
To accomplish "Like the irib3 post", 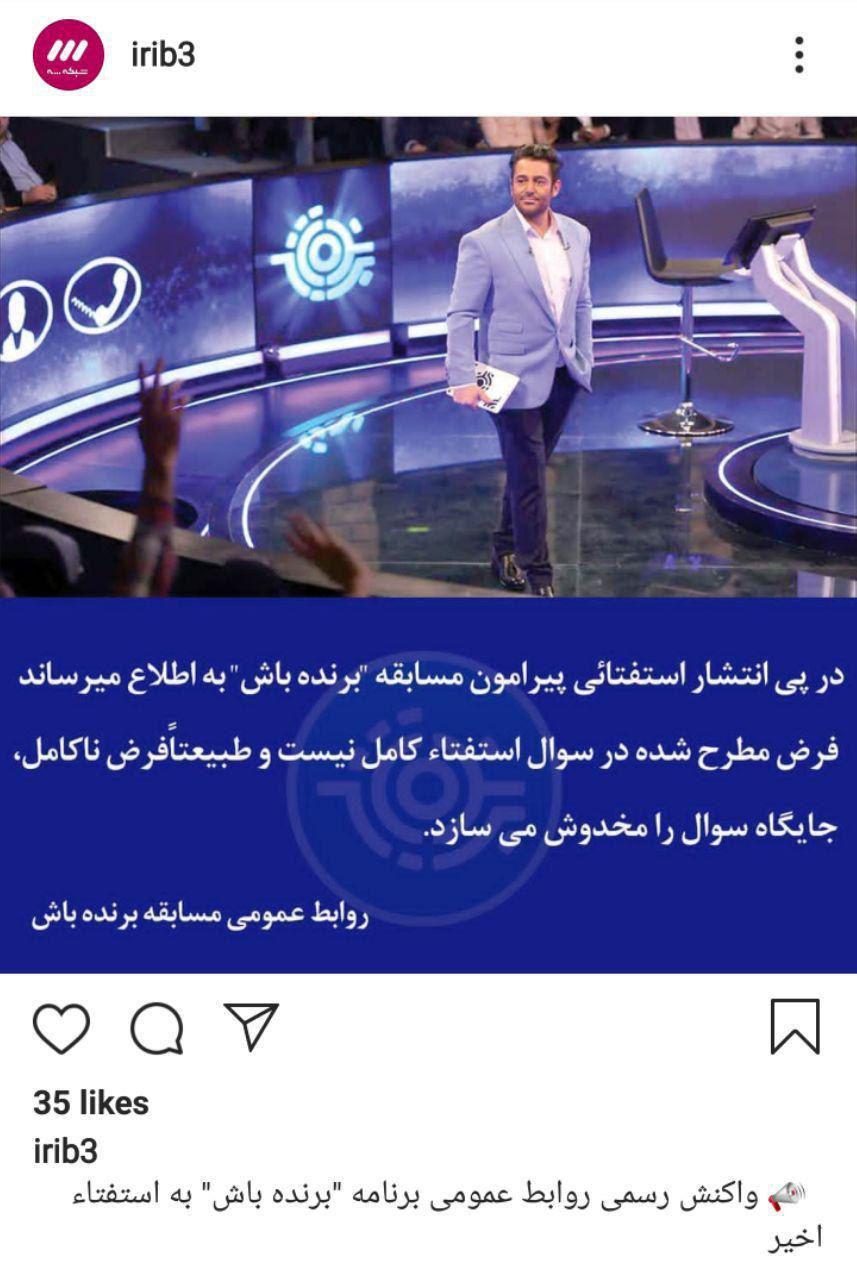I will pos(61,1027).
